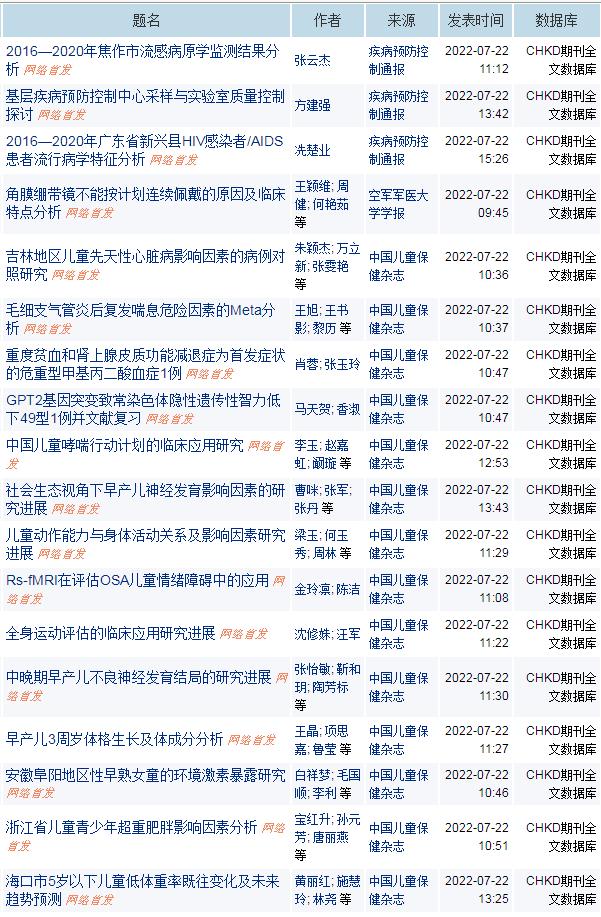Screen dimensions: 601x917
Task: Open 中国儿童哮喘行动计划的临床应用研究
Action: pyautogui.click(x=125, y=445)
